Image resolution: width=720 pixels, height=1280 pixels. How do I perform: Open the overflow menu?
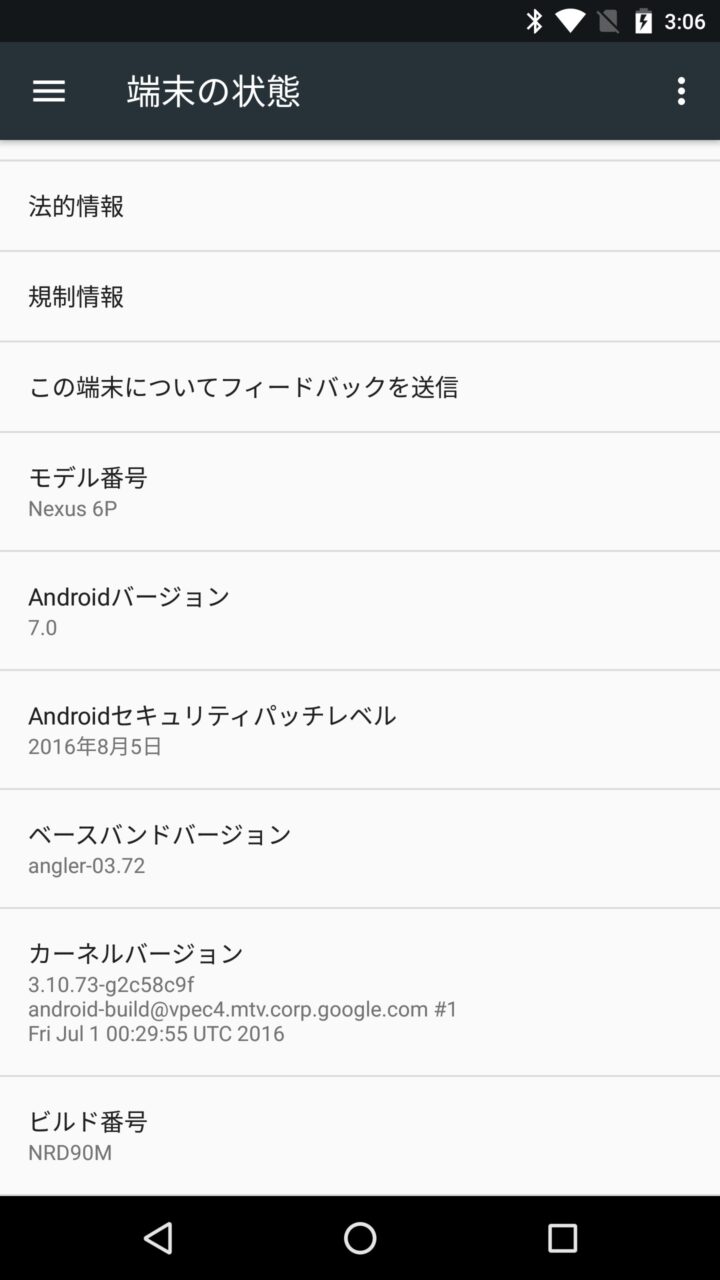[x=681, y=91]
